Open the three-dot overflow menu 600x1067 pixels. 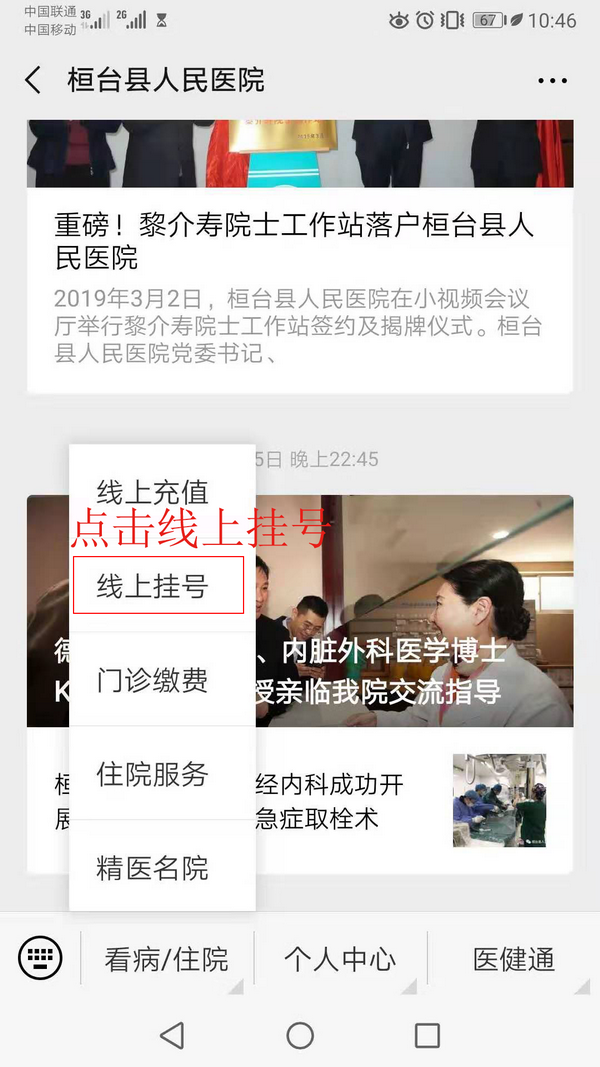[x=552, y=81]
